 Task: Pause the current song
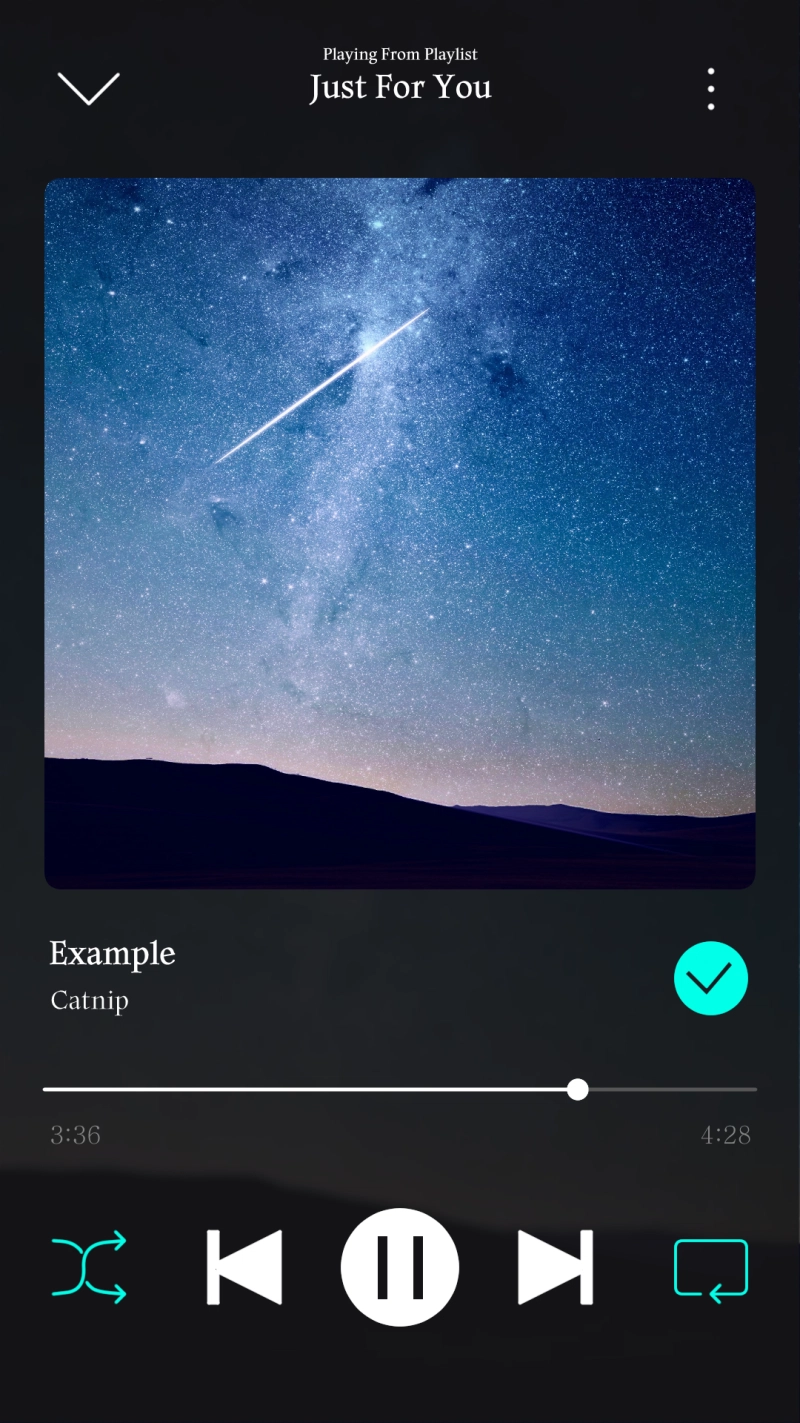click(x=400, y=1267)
